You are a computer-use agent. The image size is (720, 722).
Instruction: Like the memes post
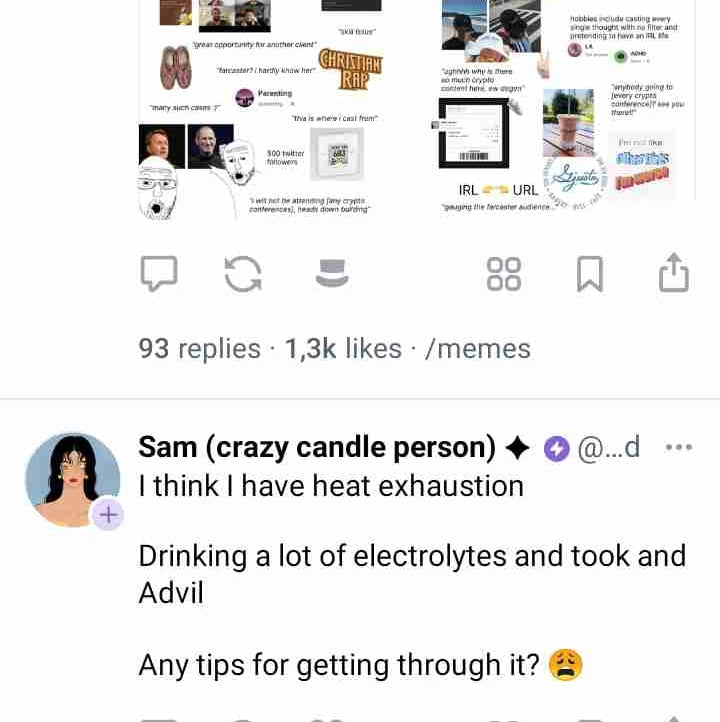(x=328, y=273)
